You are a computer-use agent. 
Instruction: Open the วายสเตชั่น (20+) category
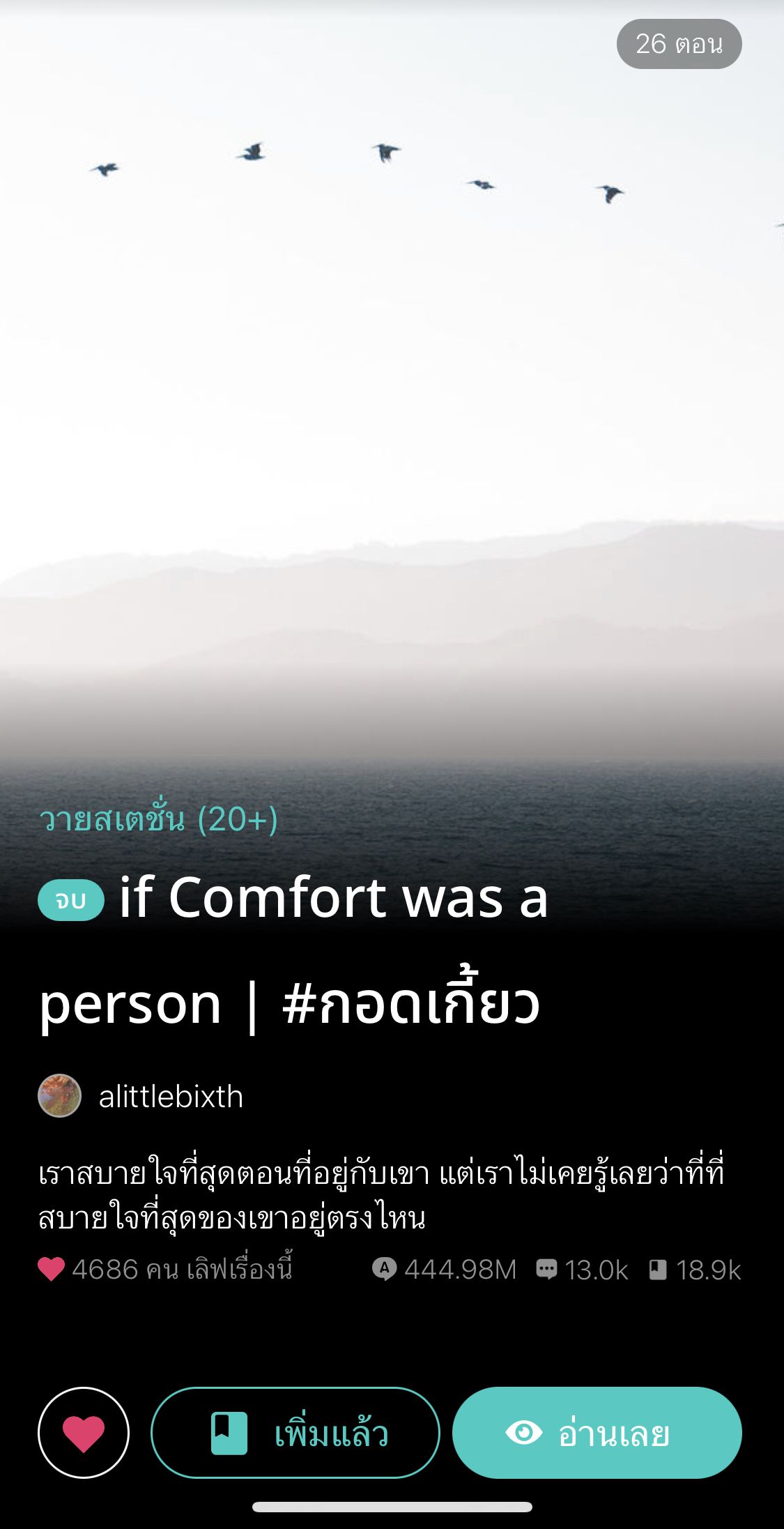158,819
